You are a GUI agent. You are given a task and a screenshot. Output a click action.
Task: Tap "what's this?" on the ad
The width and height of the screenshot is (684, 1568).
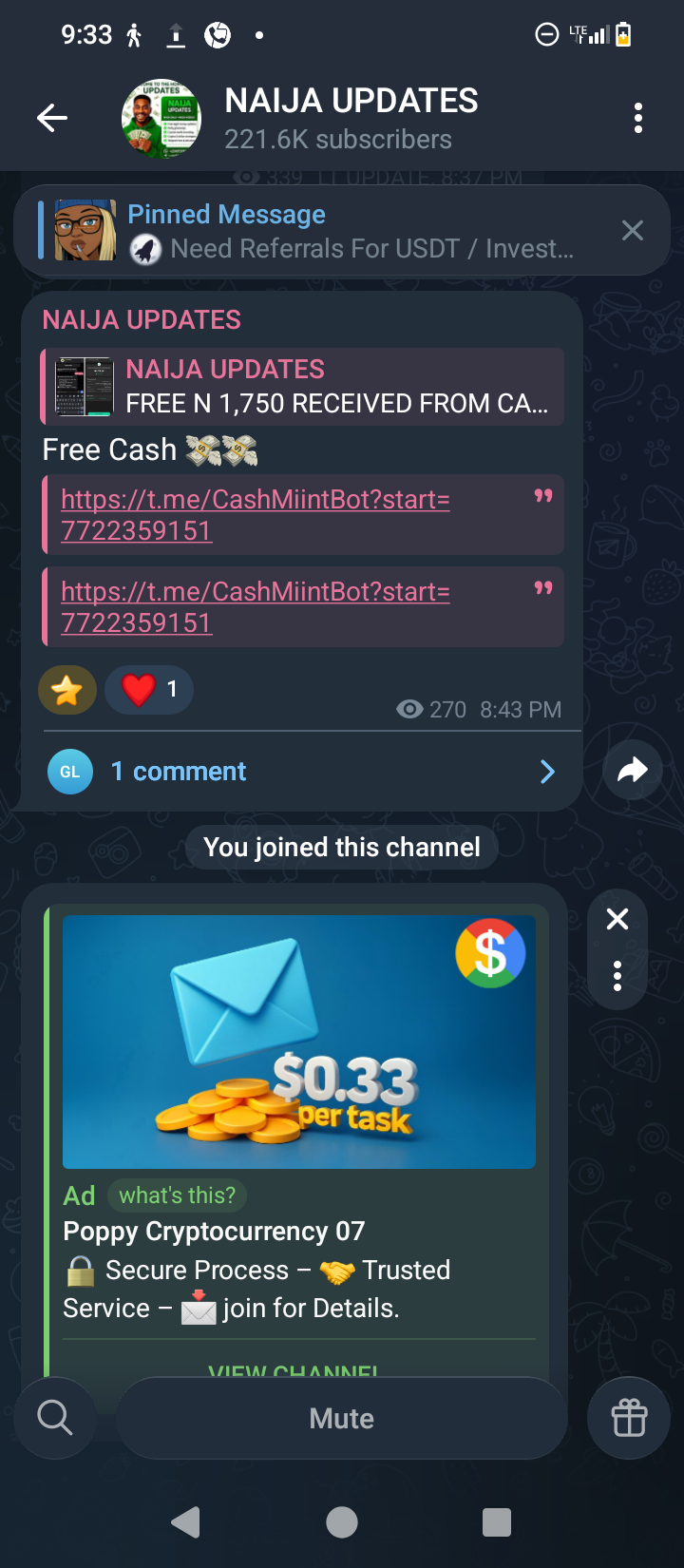[177, 1195]
